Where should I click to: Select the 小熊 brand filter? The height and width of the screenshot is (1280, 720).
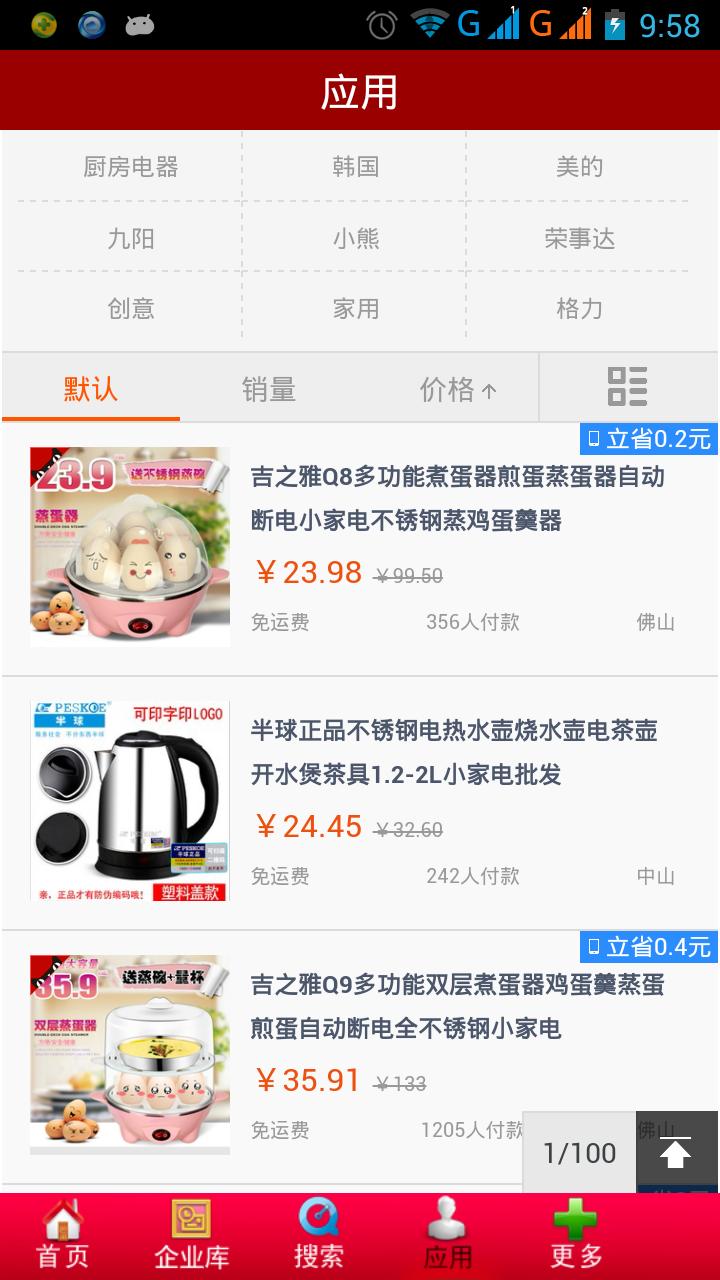355,239
